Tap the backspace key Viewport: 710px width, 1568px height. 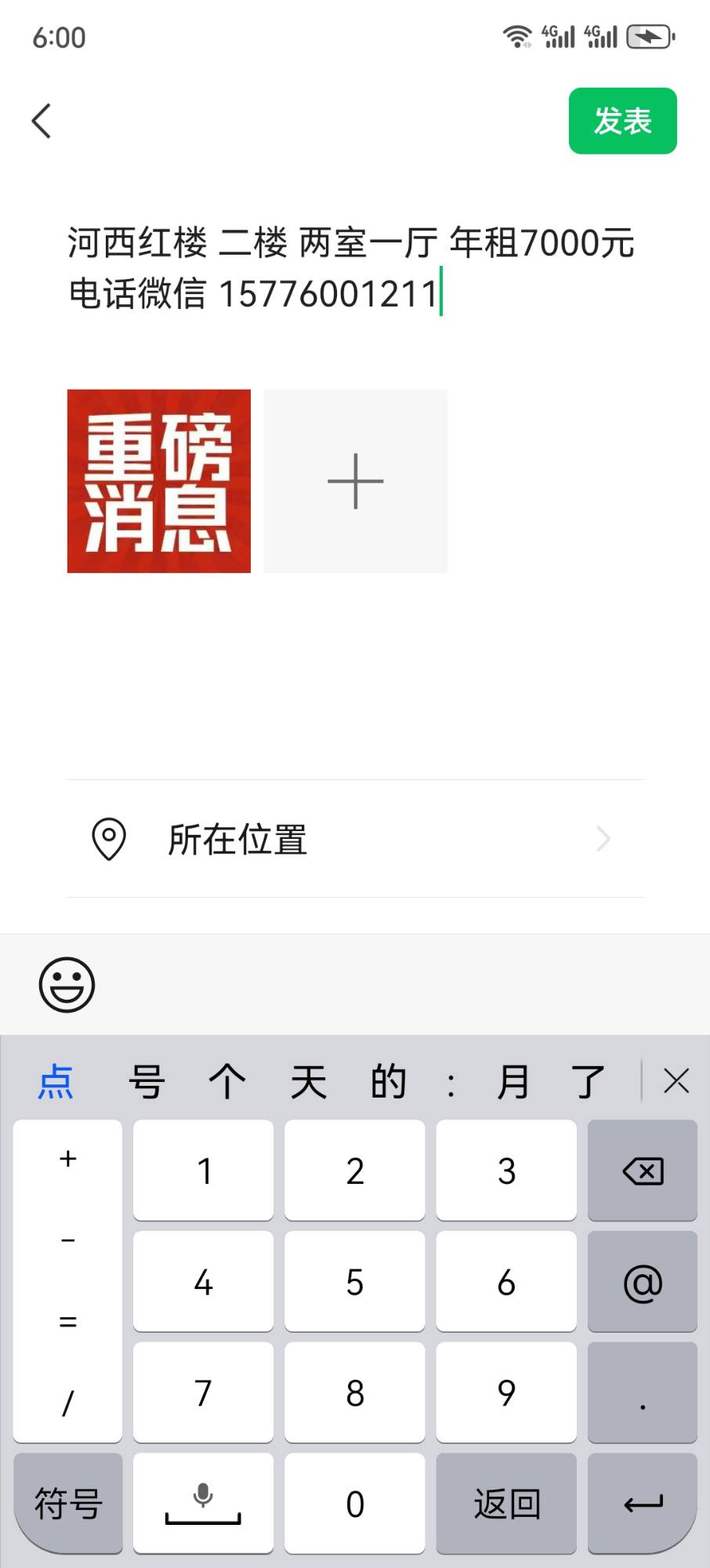tap(643, 1171)
